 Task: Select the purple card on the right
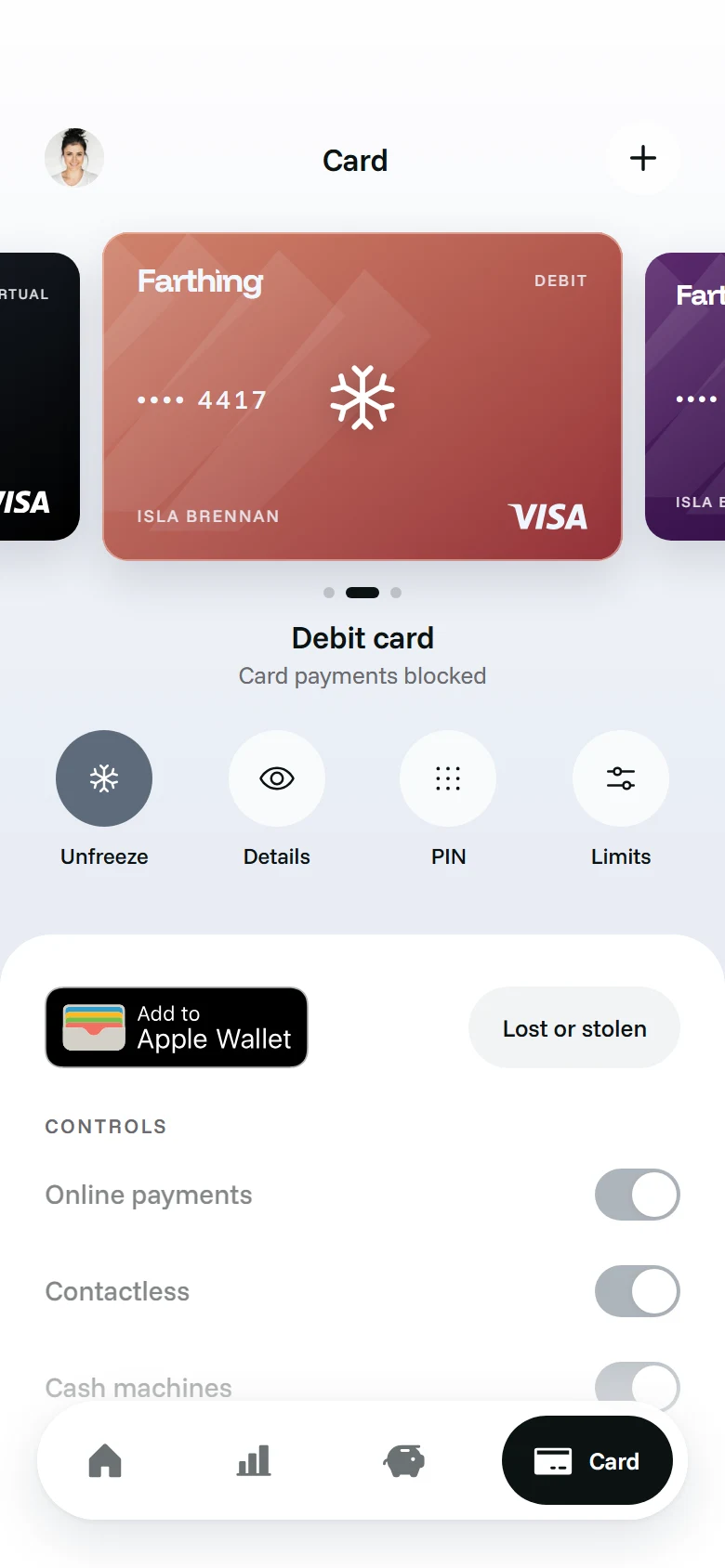[x=685, y=397]
